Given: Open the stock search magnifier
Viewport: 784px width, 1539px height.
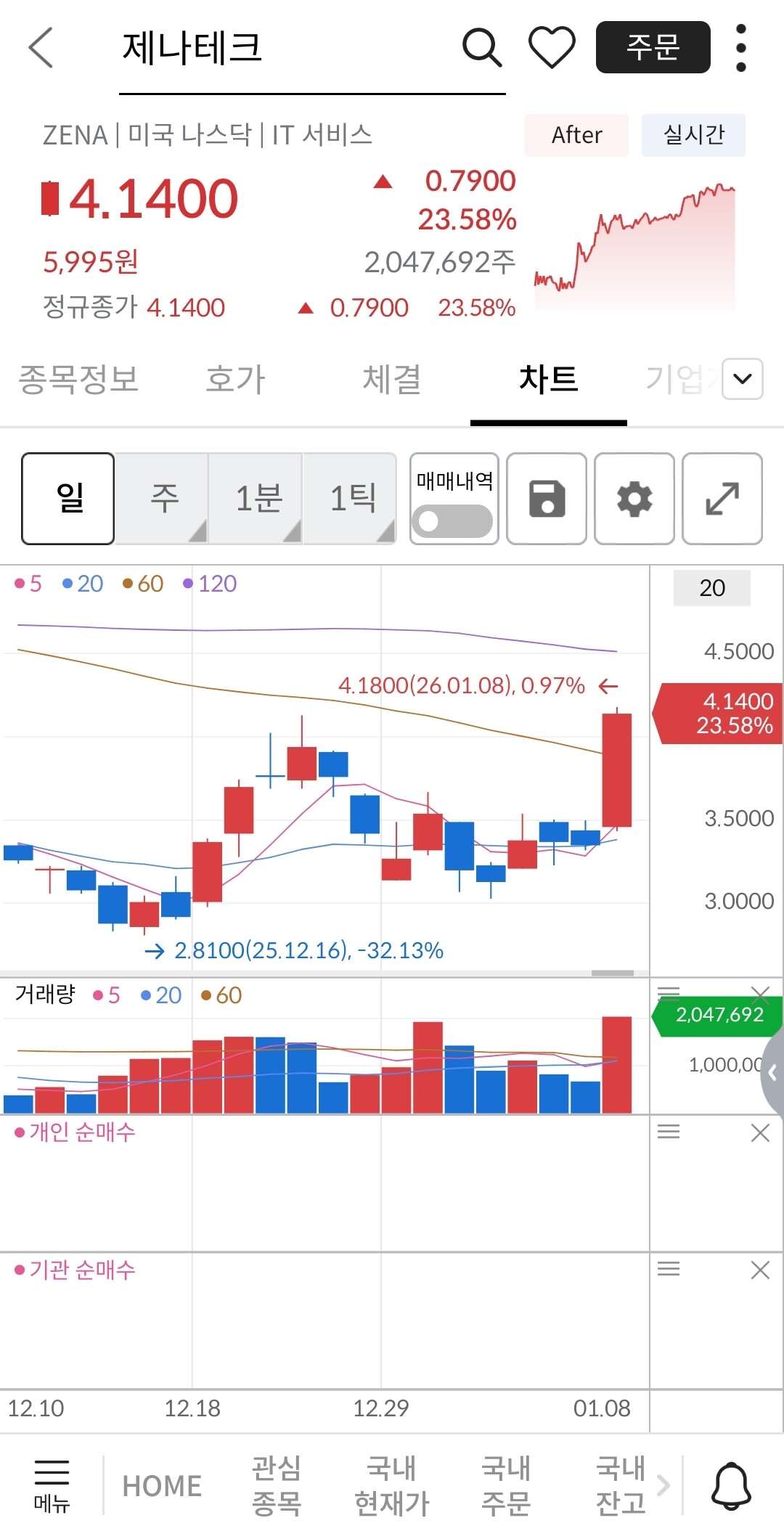Looking at the screenshot, I should tap(482, 48).
